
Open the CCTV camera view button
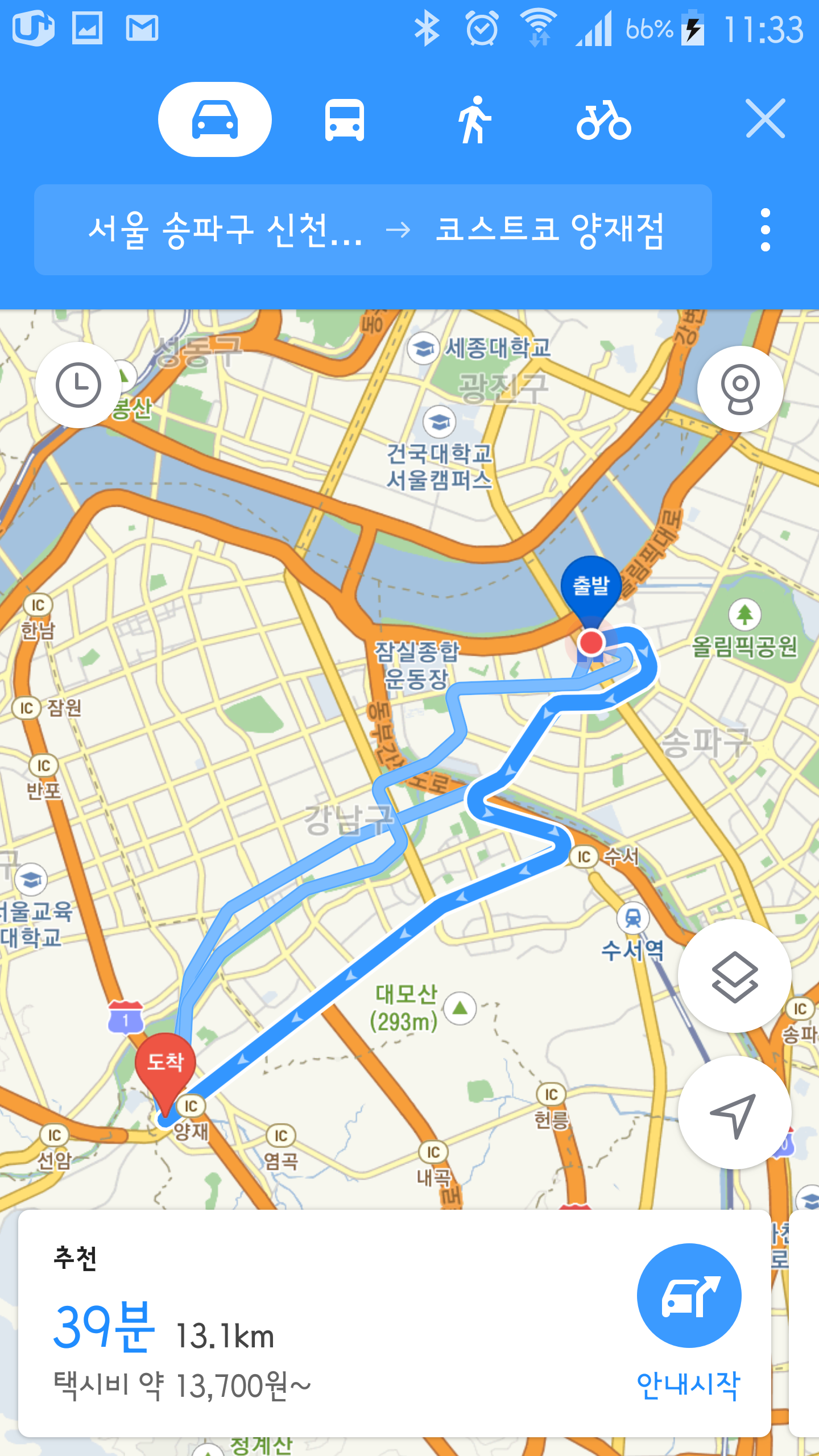pos(740,389)
